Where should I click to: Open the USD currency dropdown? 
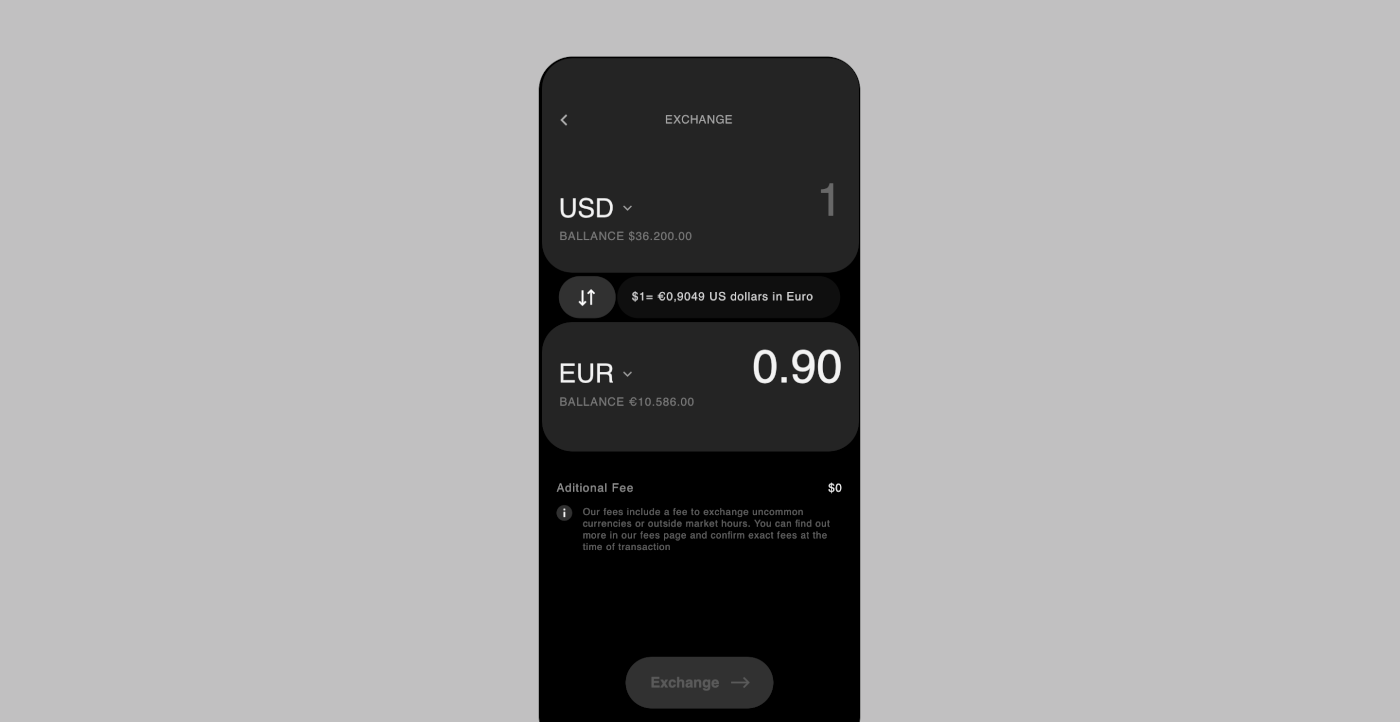click(596, 208)
